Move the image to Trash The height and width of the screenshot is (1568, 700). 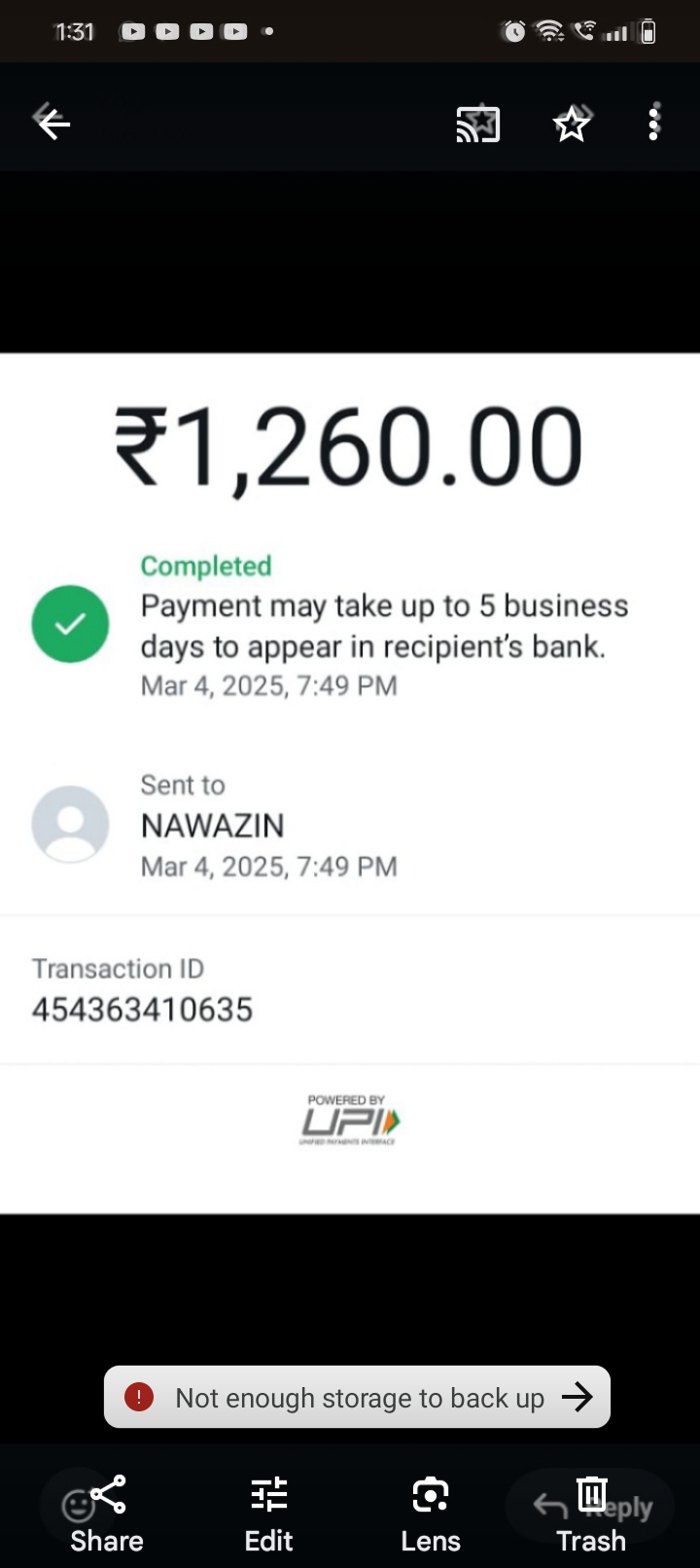(x=591, y=1514)
